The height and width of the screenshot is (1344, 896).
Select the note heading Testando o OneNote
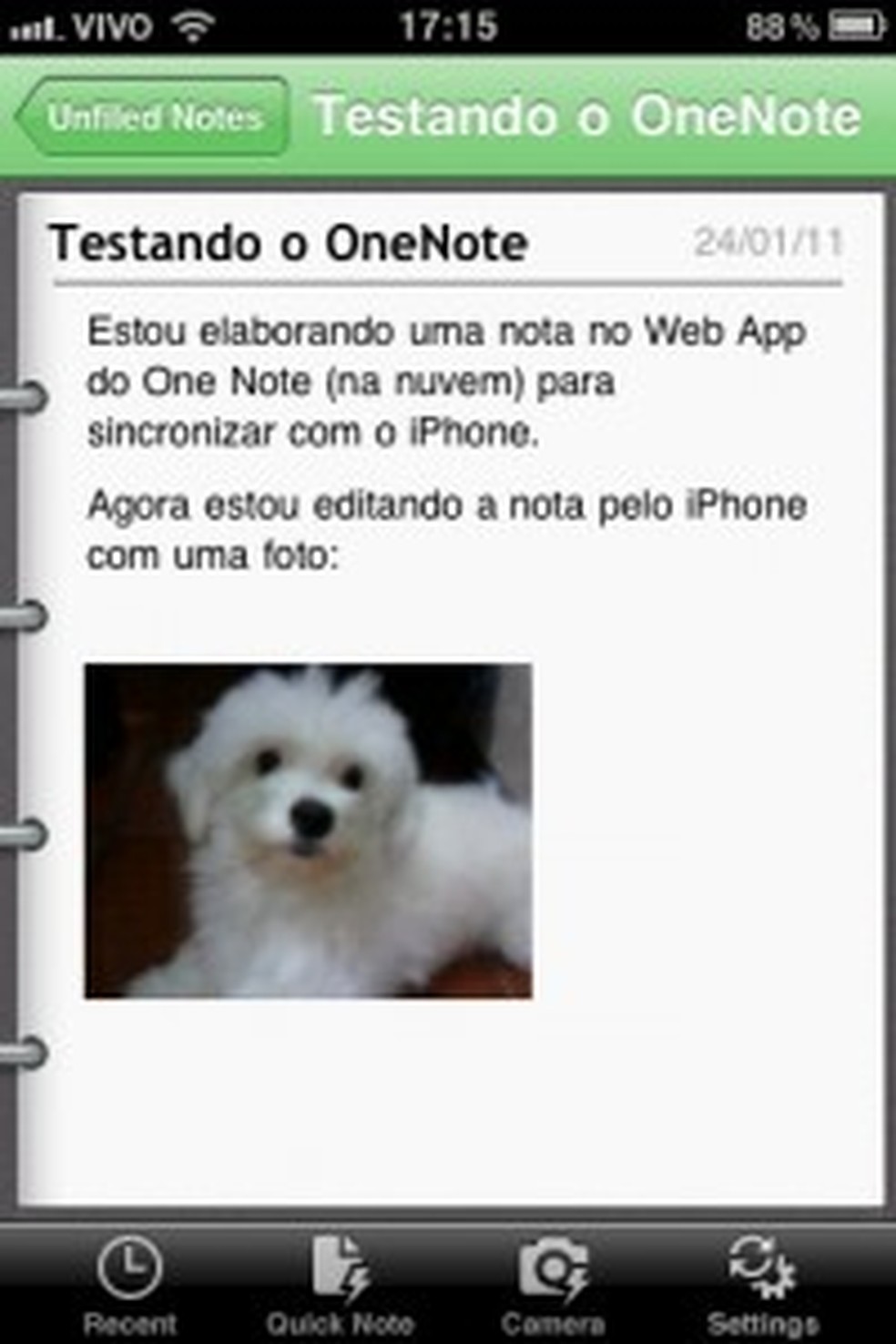click(x=291, y=242)
